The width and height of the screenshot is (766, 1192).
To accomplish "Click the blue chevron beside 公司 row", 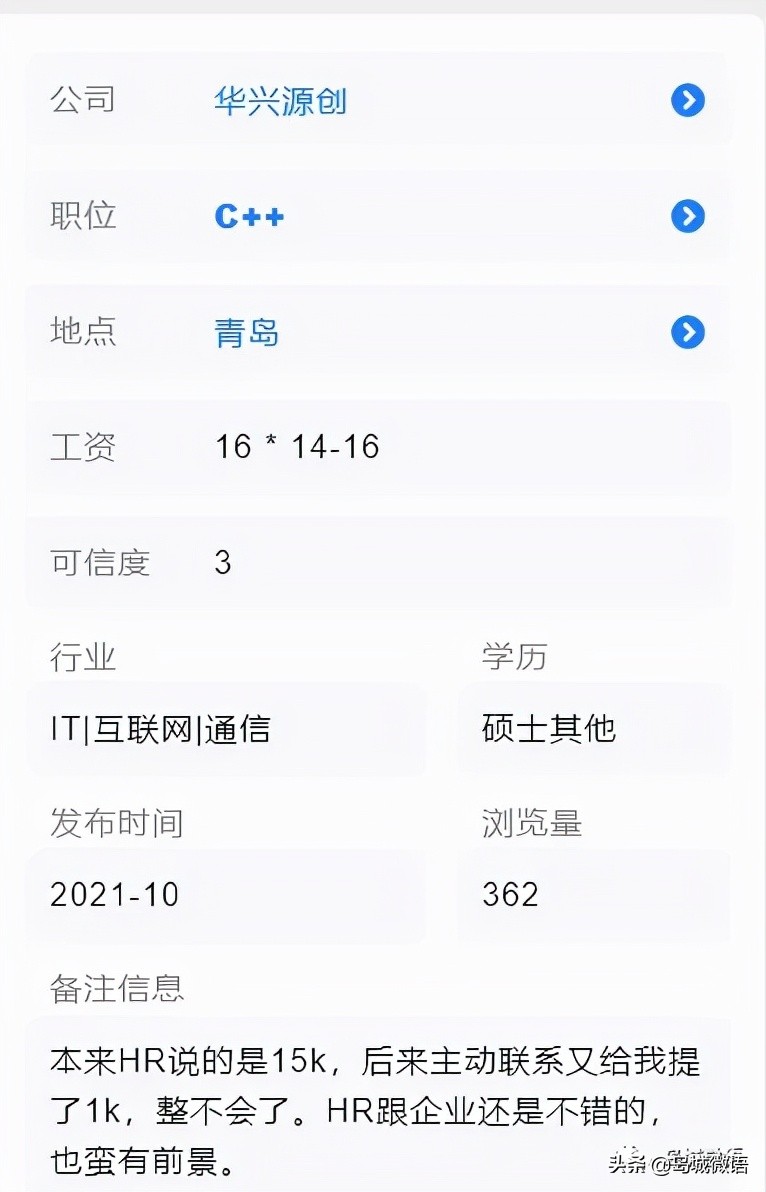I will 687,100.
